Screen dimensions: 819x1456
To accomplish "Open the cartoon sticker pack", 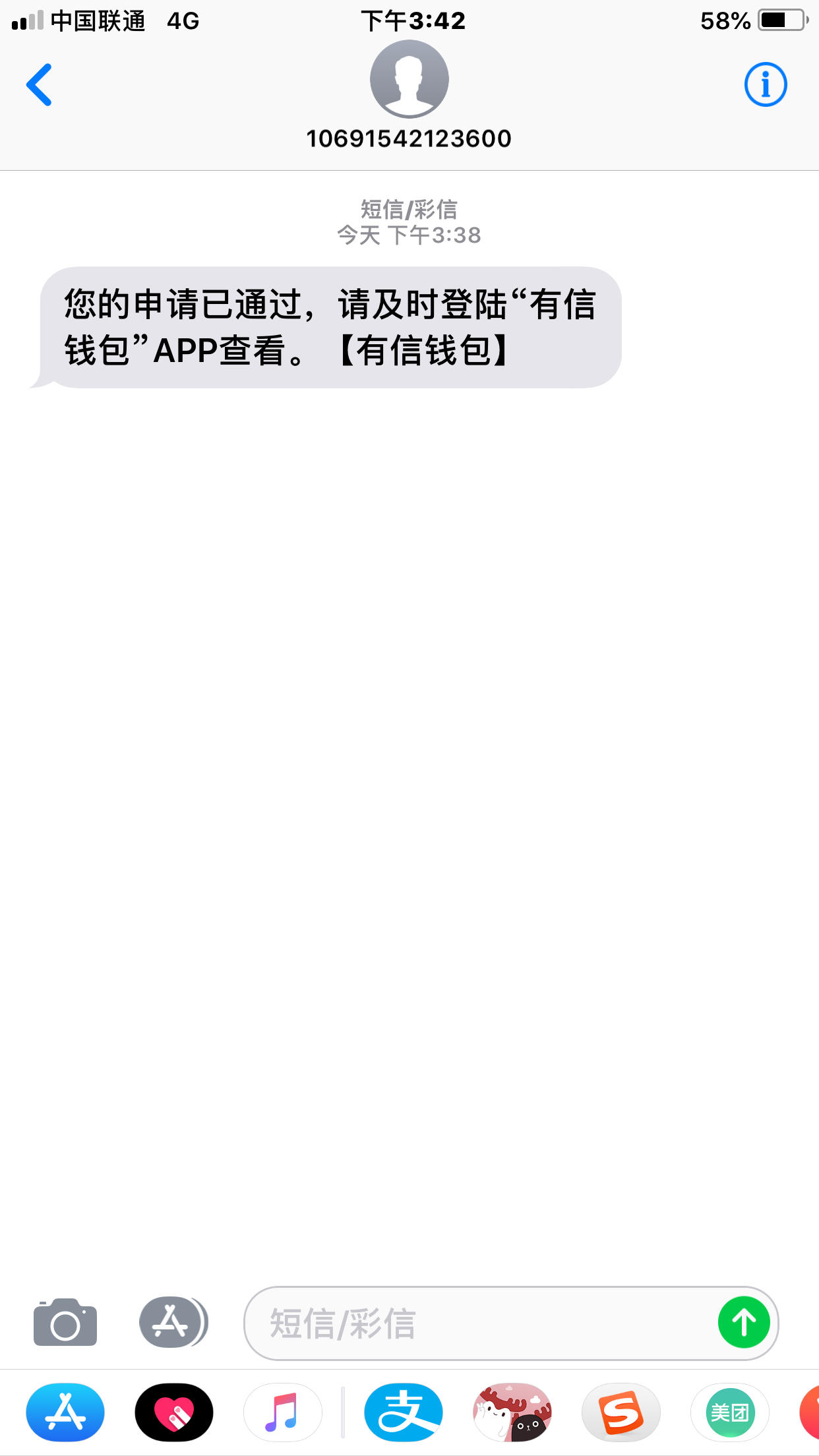I will point(512,1412).
